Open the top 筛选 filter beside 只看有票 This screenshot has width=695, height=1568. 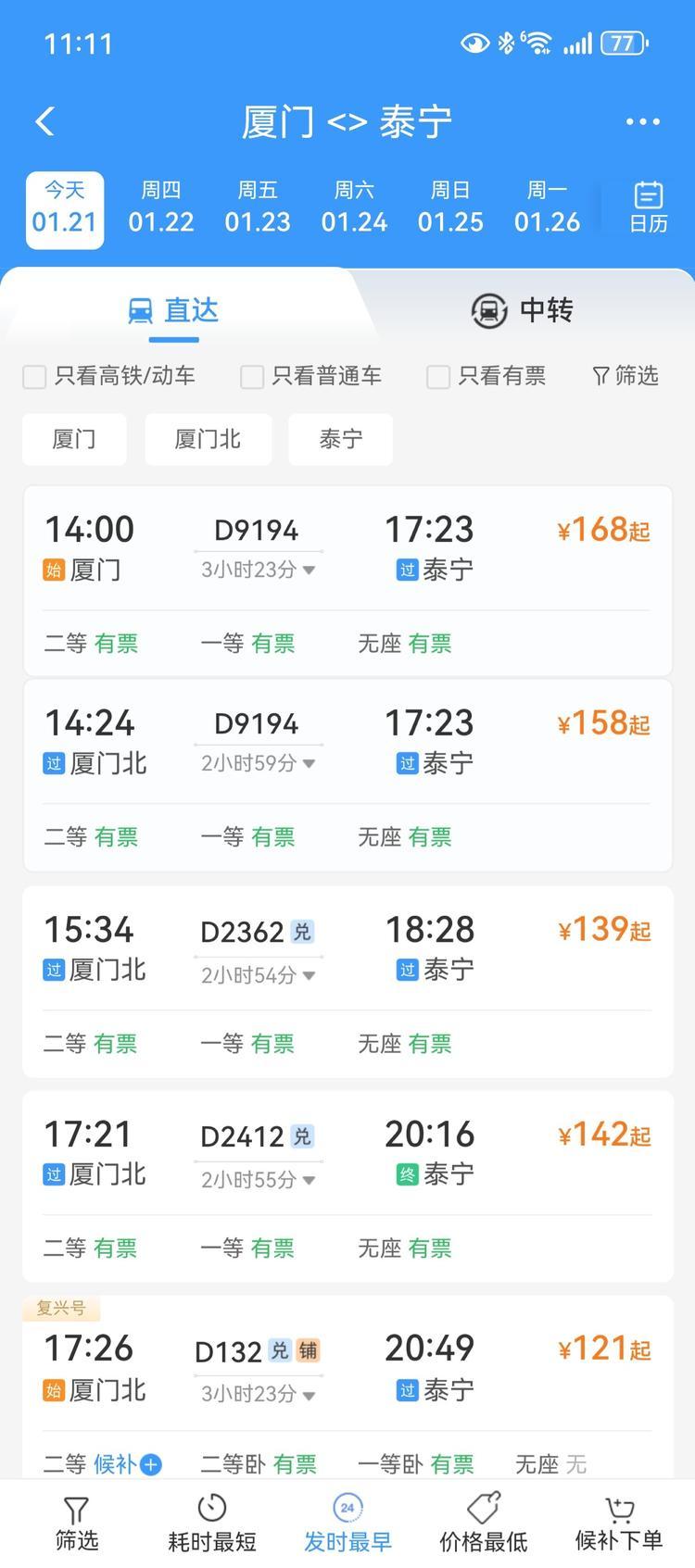click(625, 376)
